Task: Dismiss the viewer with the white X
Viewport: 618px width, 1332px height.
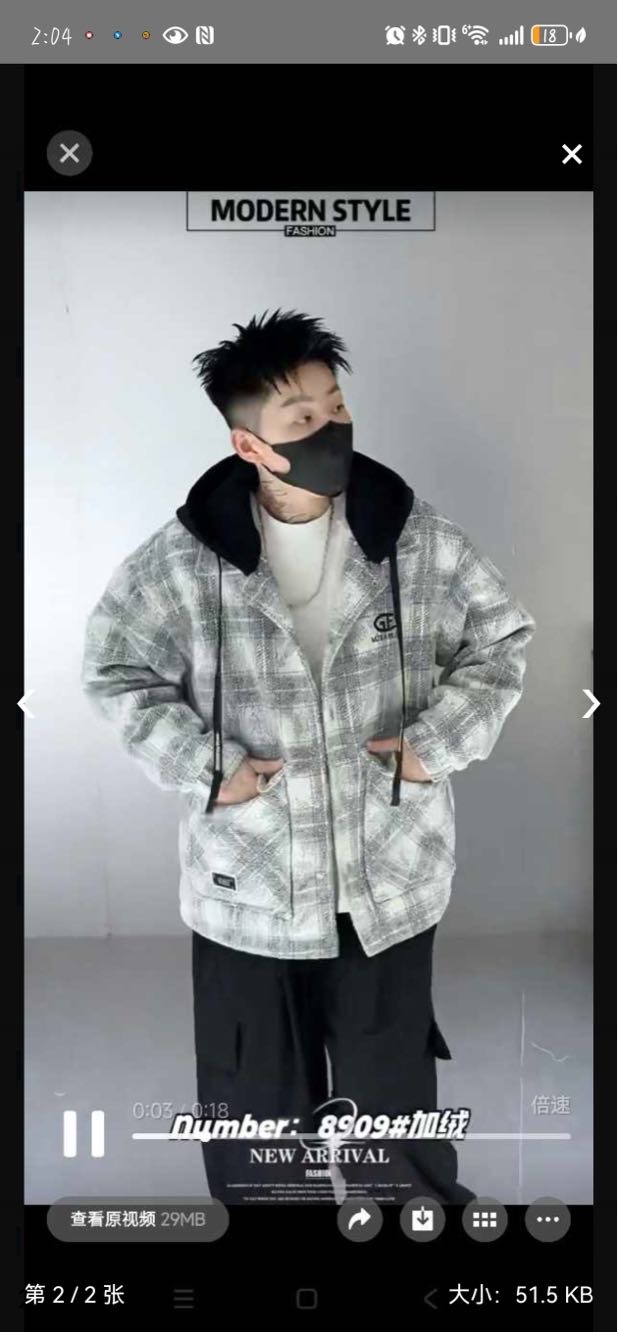Action: pyautogui.click(x=572, y=154)
